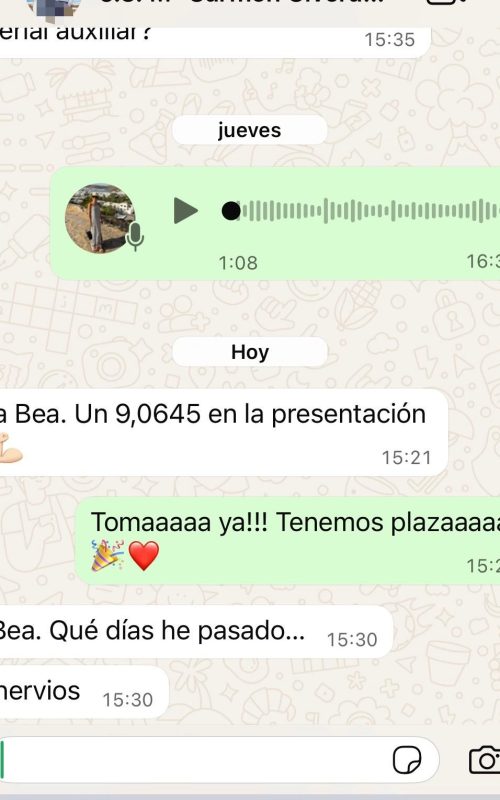This screenshot has height=800, width=500.
Task: Open the sticker picker in message box
Action: point(407,760)
